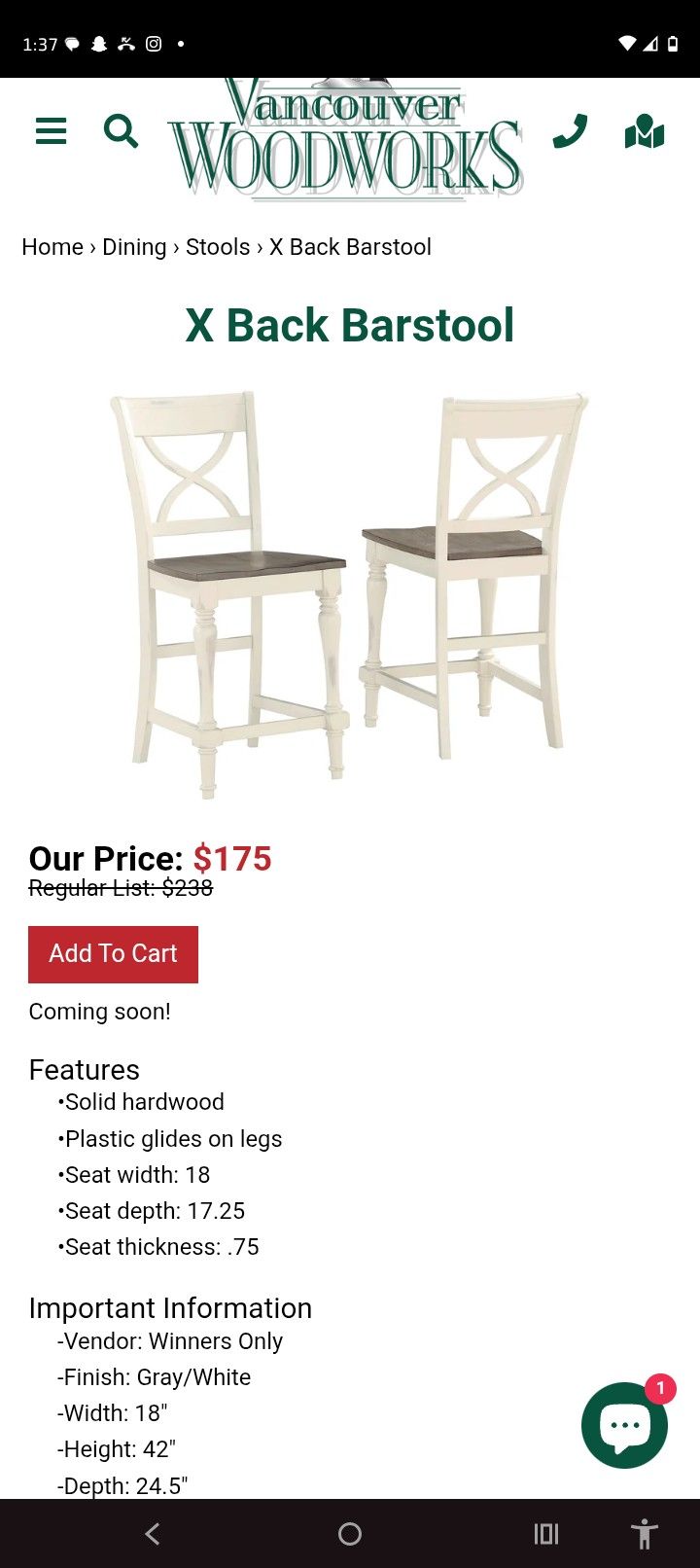Open the store locations map icon
Image resolution: width=700 pixels, height=1568 pixels.
(x=644, y=131)
